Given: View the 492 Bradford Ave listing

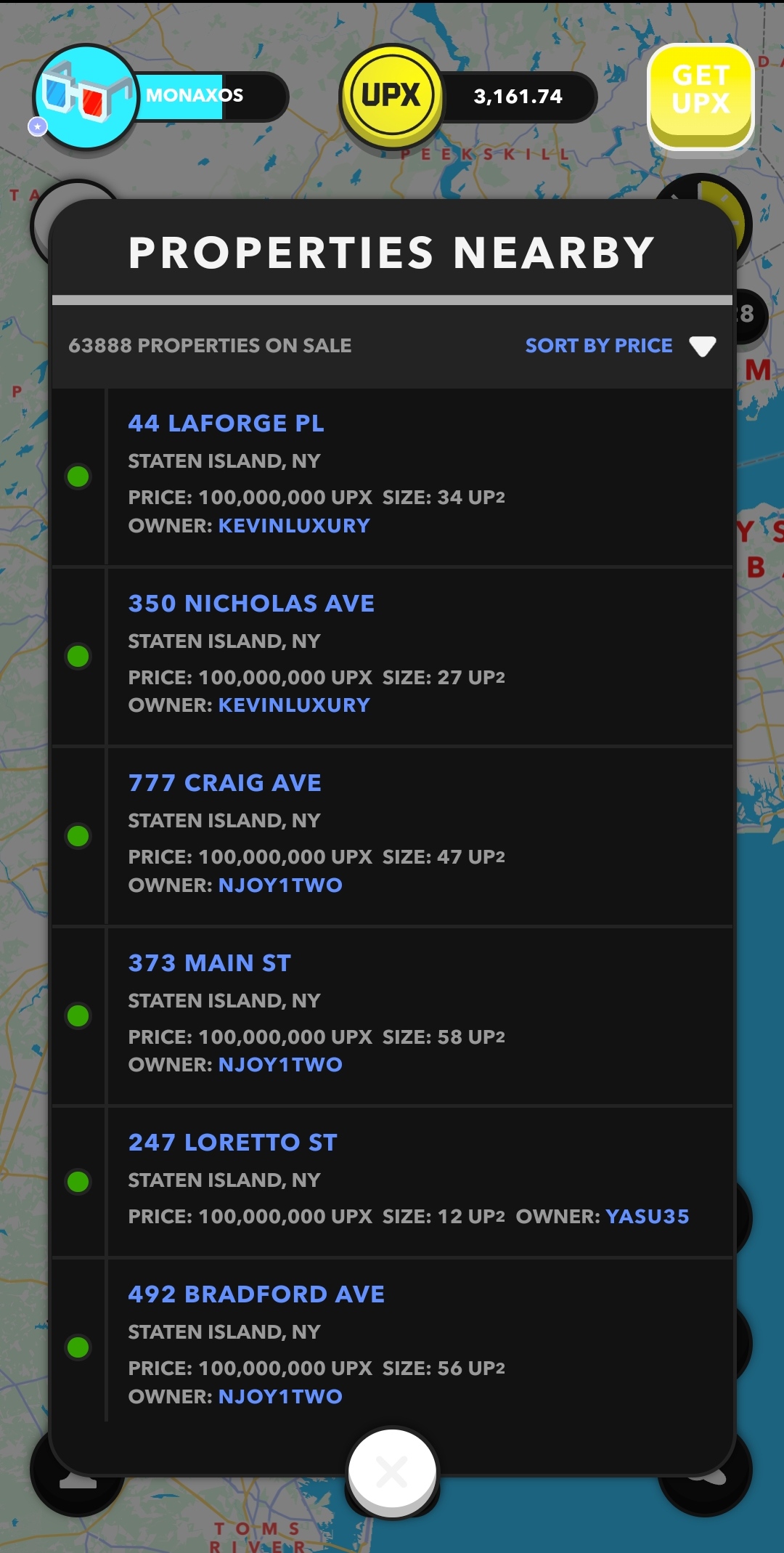Looking at the screenshot, I should [256, 1294].
